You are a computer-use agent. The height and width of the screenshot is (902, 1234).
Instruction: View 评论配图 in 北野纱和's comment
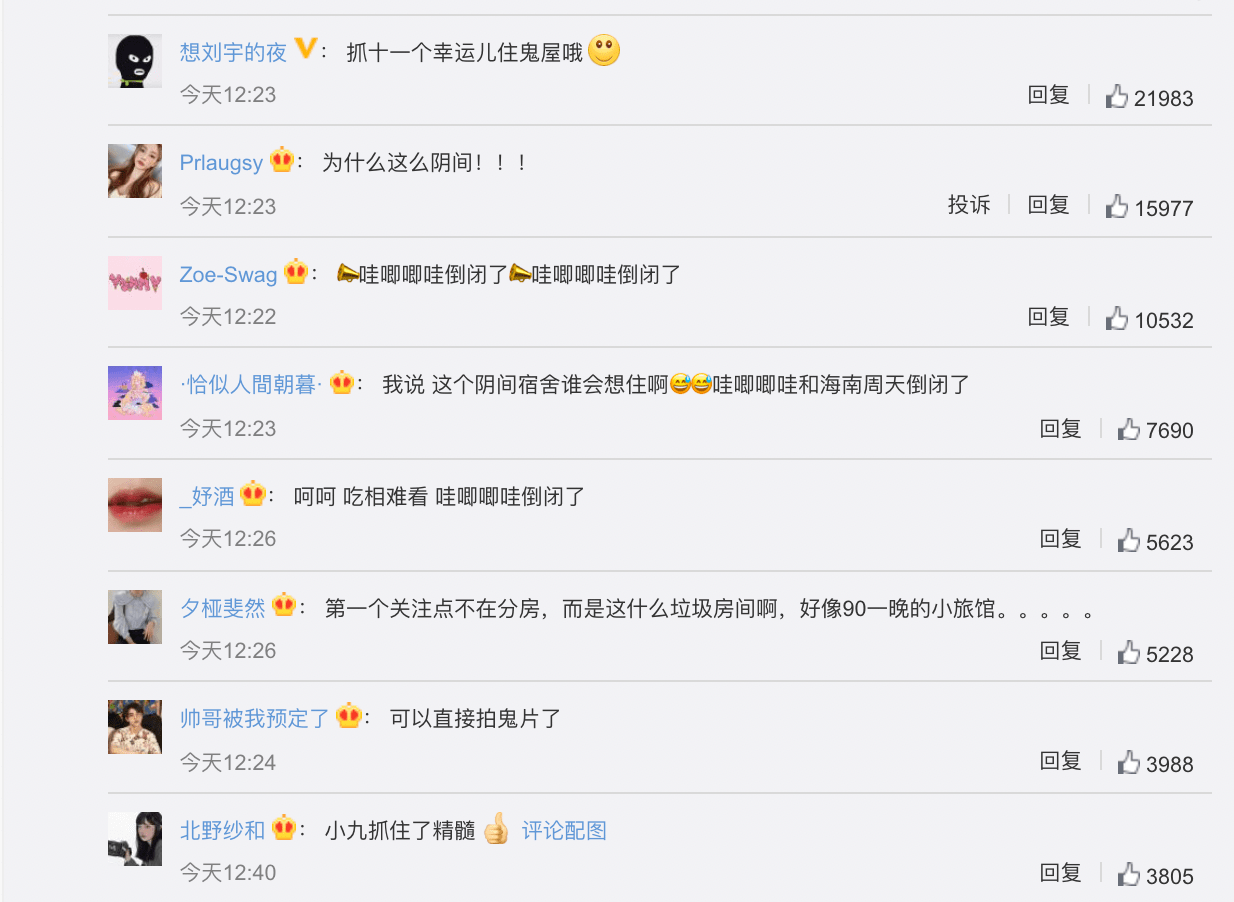point(564,830)
